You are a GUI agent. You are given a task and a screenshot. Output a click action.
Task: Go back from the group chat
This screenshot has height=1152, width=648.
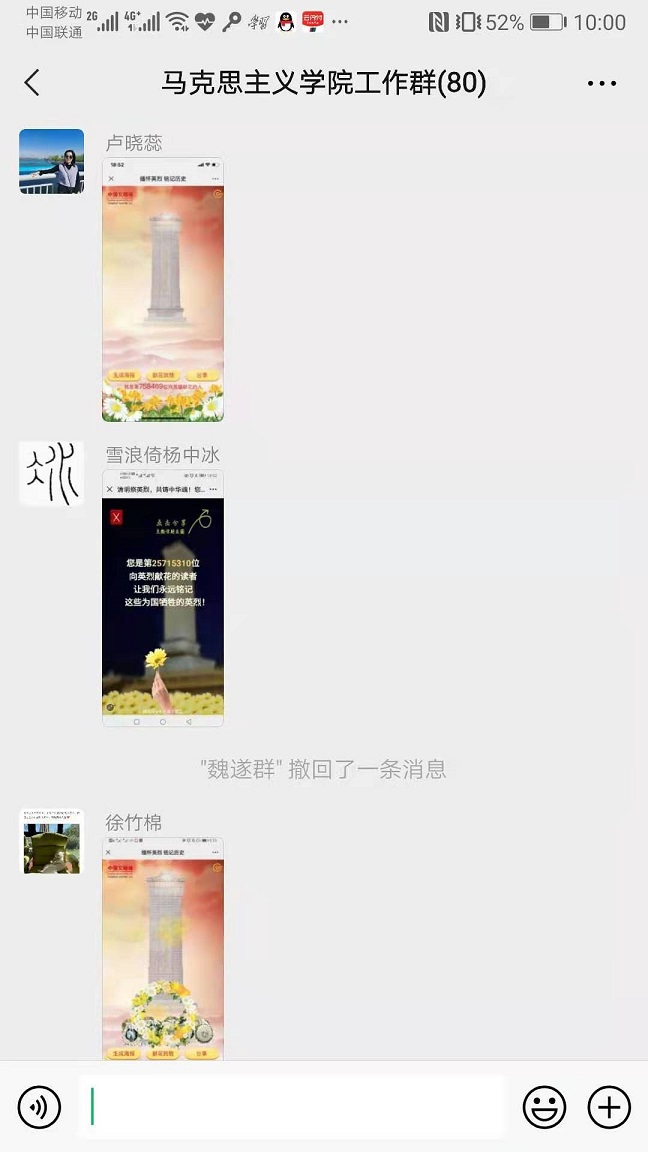32,83
